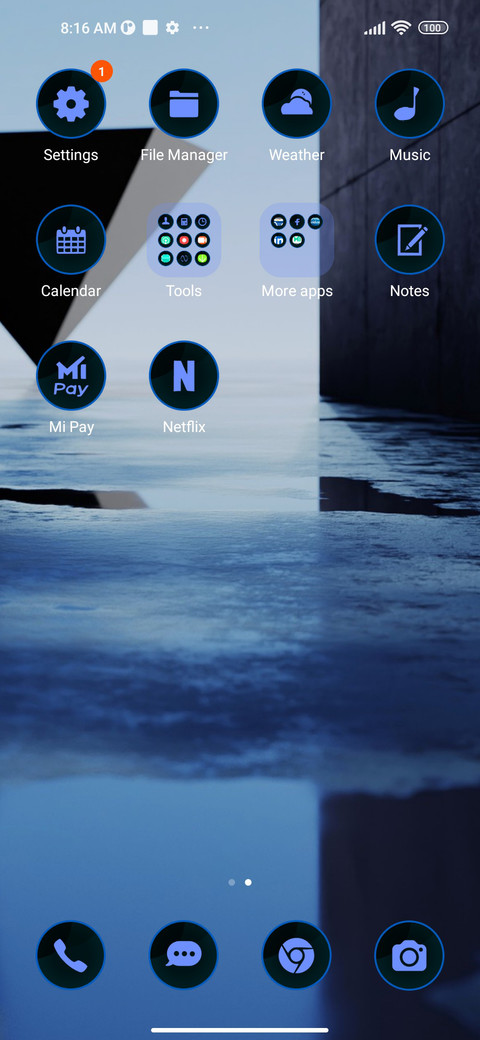This screenshot has width=480, height=1040.
Task: Open the Calendar app
Action: point(71,239)
